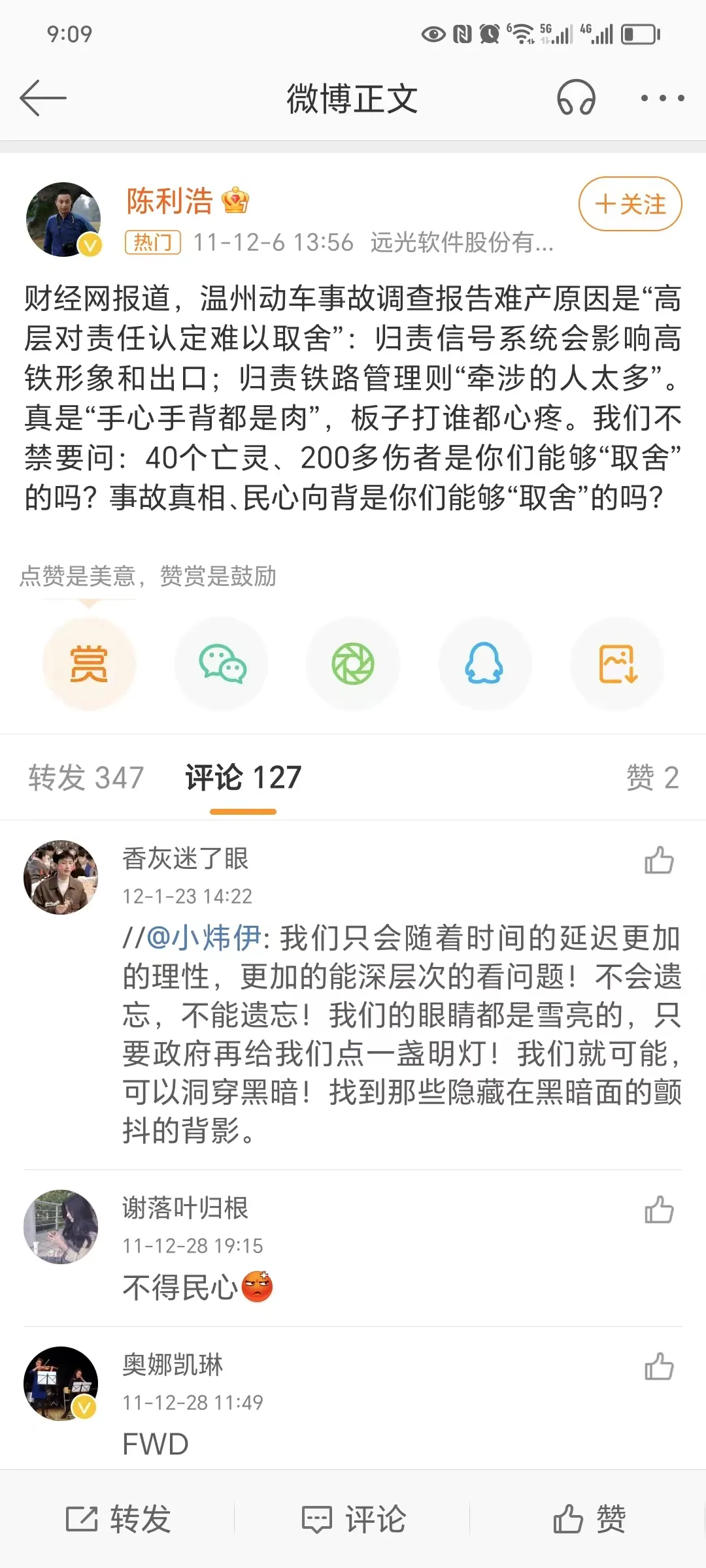Go back using the top-left arrow
This screenshot has width=706, height=1568.
43,99
